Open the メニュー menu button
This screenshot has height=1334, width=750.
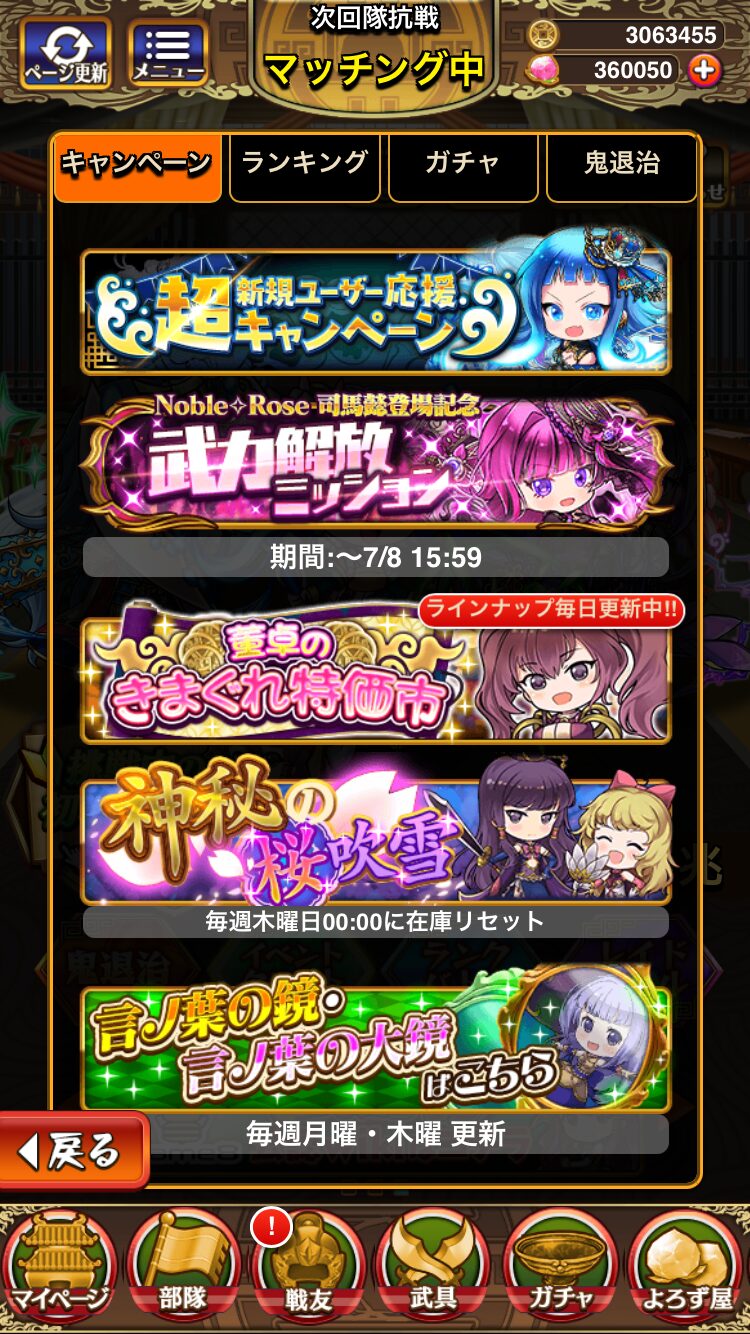coord(168,52)
